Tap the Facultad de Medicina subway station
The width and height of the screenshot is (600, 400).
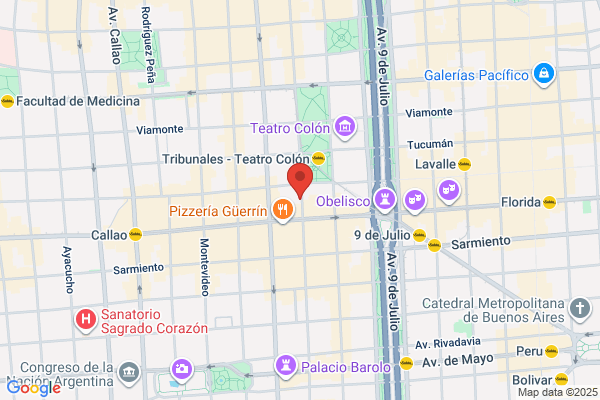click(x=7, y=101)
